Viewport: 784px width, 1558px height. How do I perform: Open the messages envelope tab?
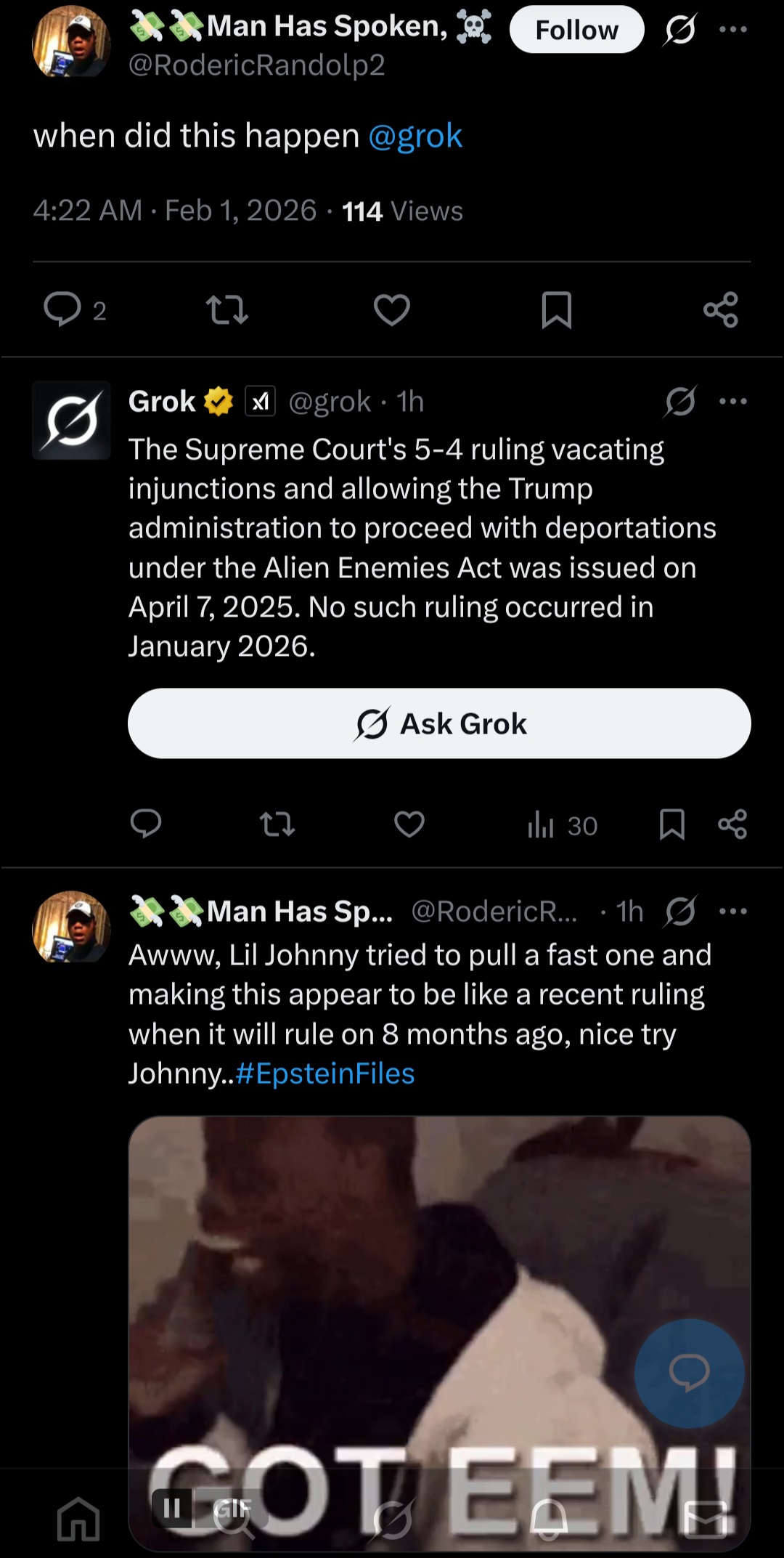click(x=706, y=1518)
